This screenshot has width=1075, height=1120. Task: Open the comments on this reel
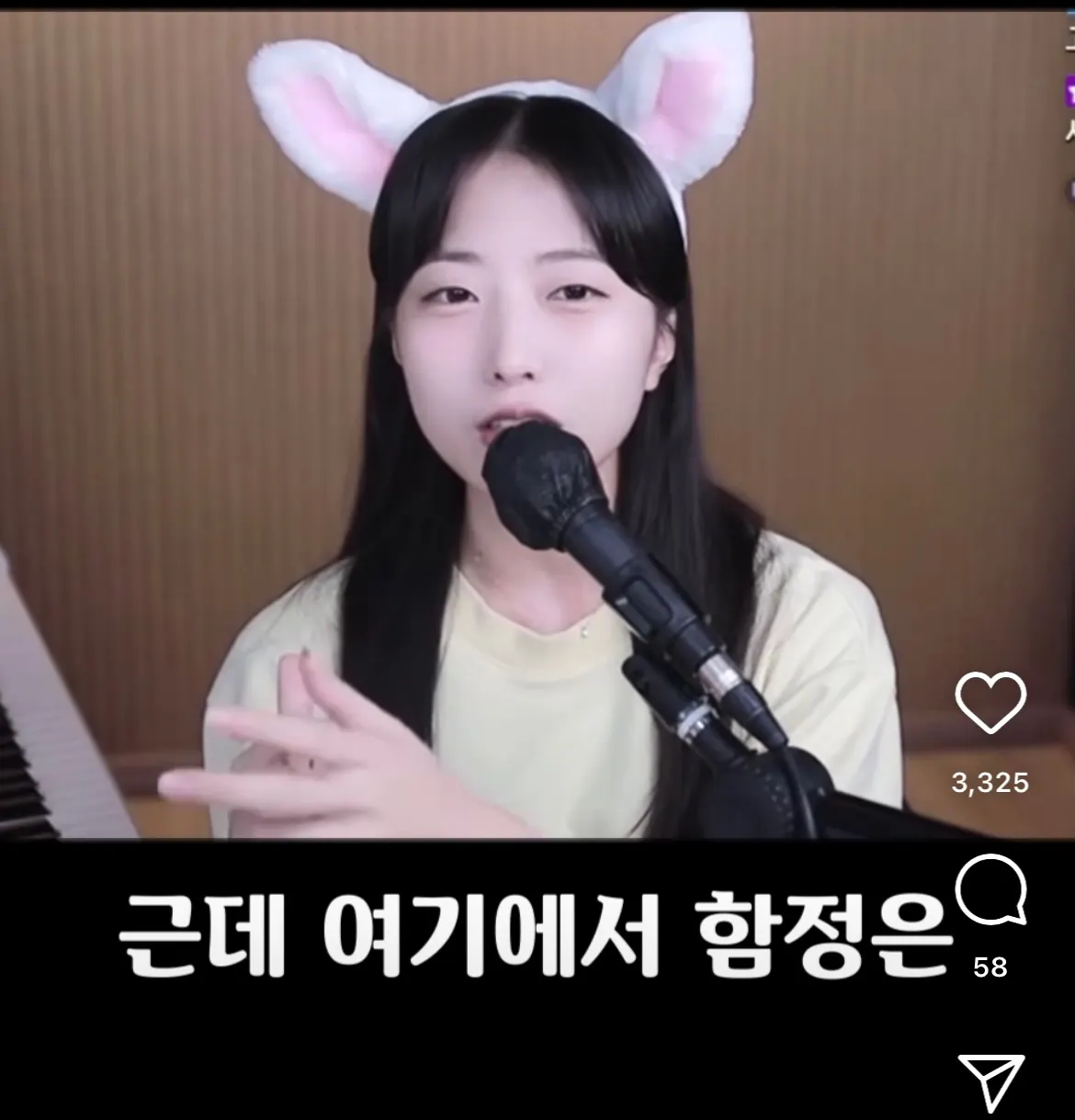[990, 889]
